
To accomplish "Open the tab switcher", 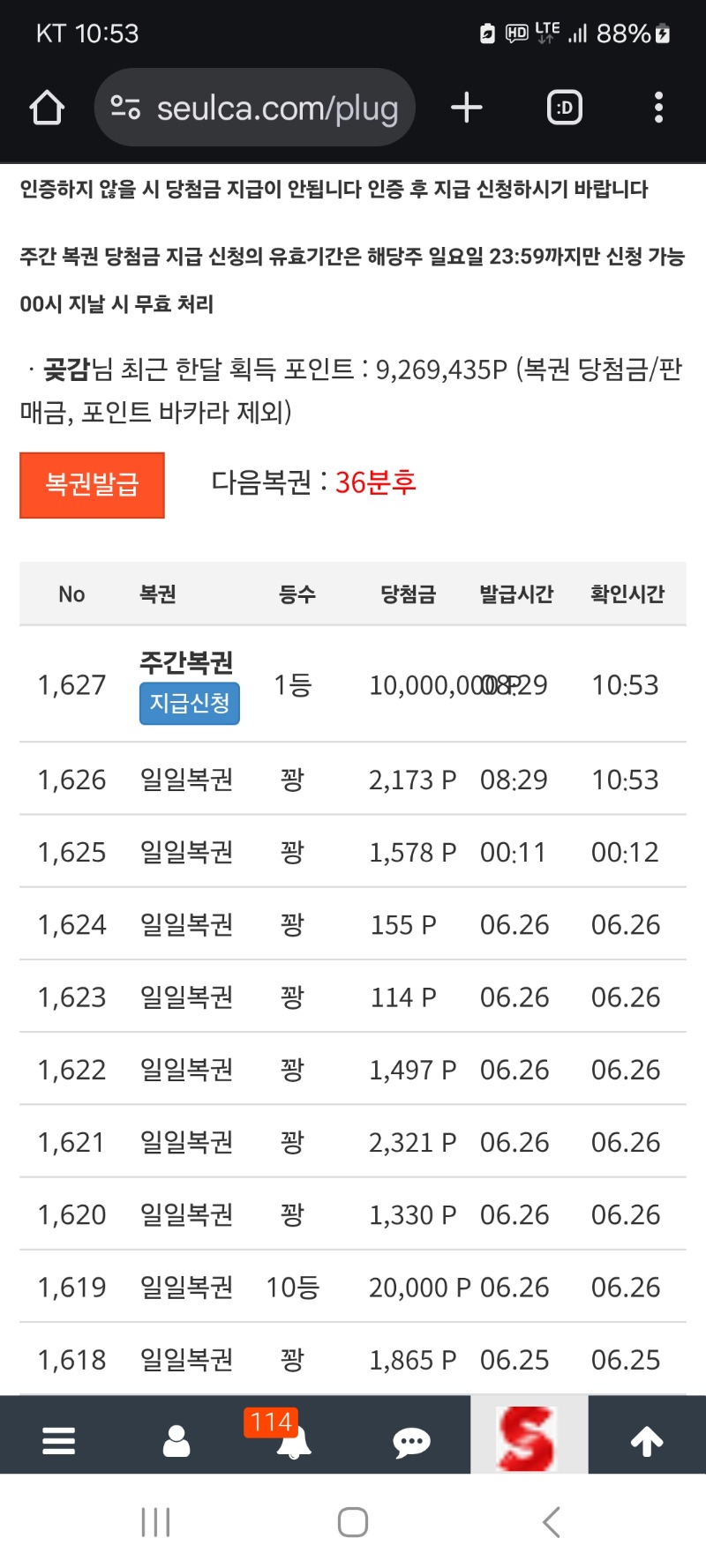I will (x=564, y=108).
